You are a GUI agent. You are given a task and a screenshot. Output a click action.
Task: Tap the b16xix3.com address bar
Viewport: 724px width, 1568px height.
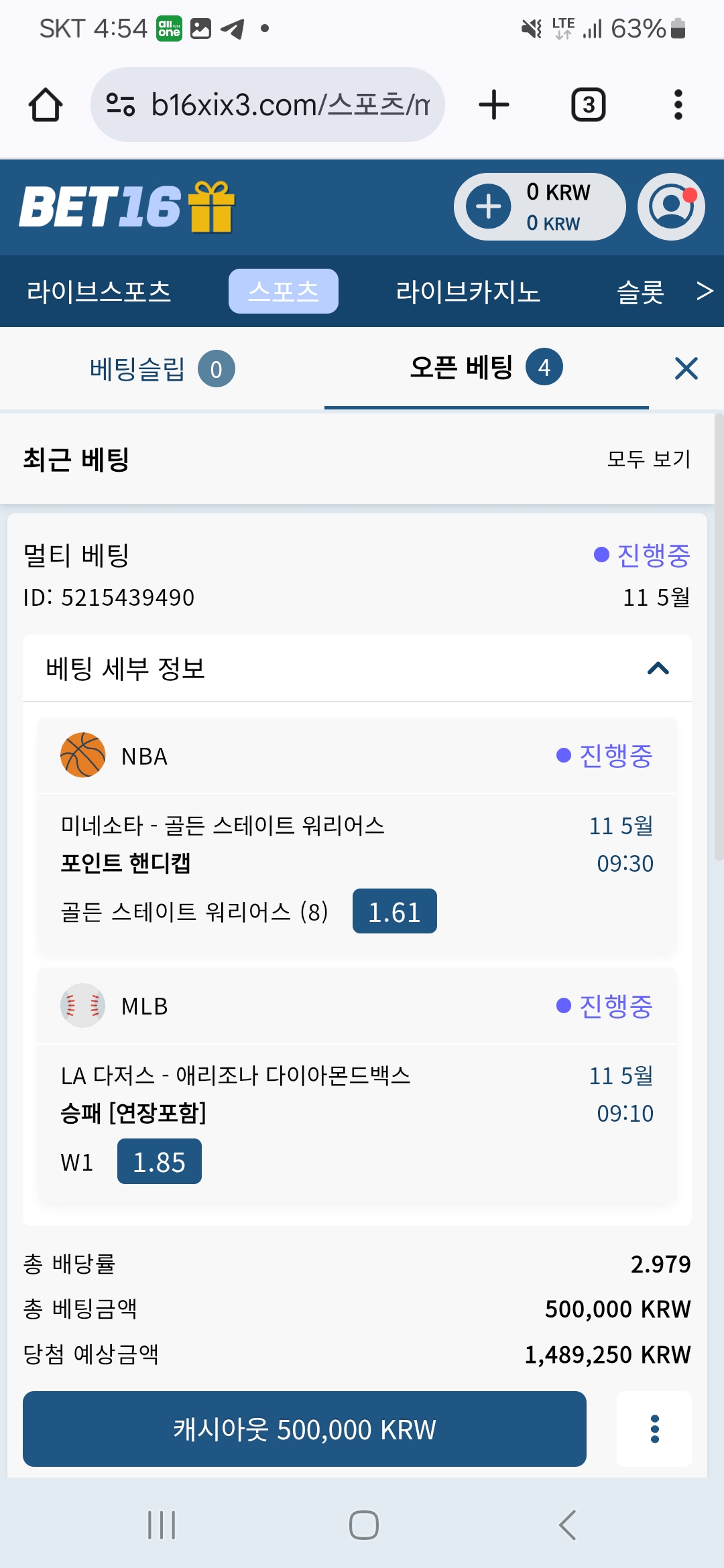267,105
